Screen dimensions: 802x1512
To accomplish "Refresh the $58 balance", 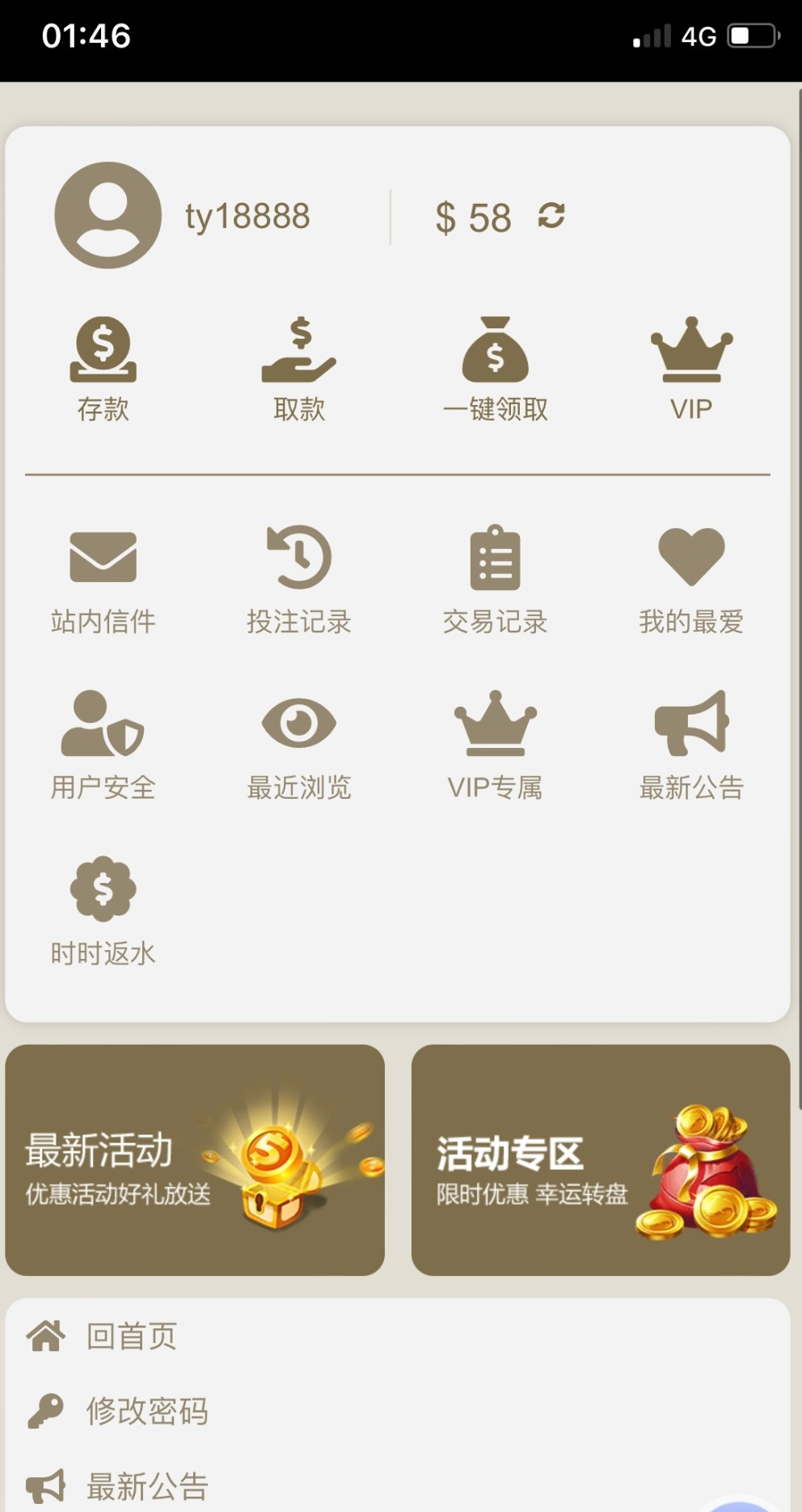I will pyautogui.click(x=552, y=216).
